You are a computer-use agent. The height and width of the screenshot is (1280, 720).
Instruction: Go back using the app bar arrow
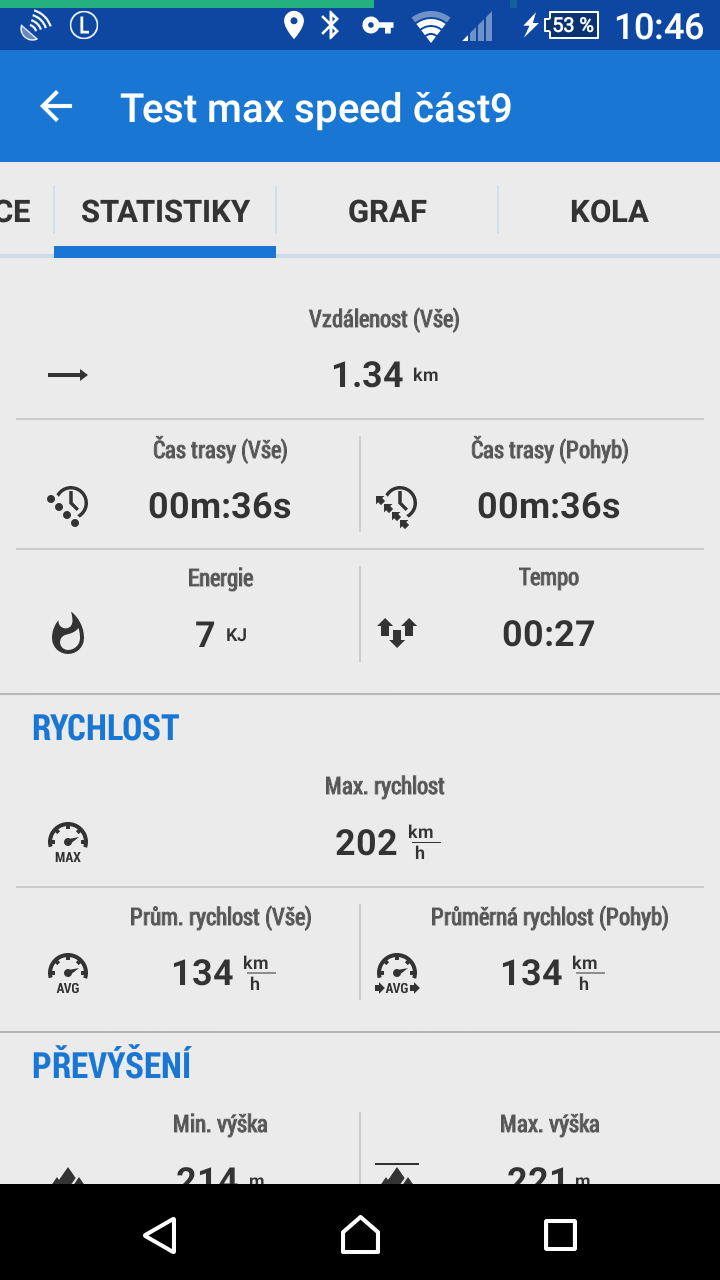pos(57,107)
